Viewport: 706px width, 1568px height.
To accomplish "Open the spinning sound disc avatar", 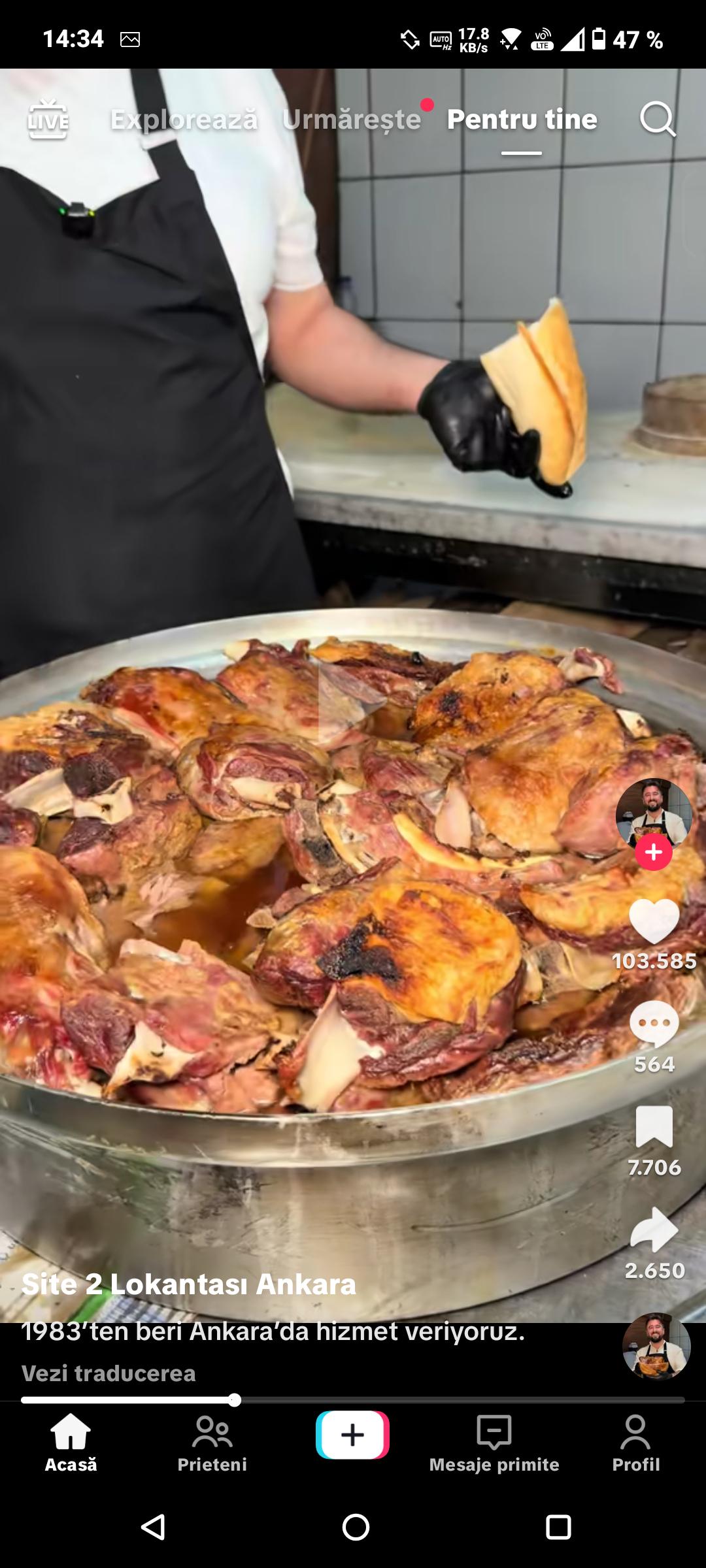I will click(x=656, y=1346).
